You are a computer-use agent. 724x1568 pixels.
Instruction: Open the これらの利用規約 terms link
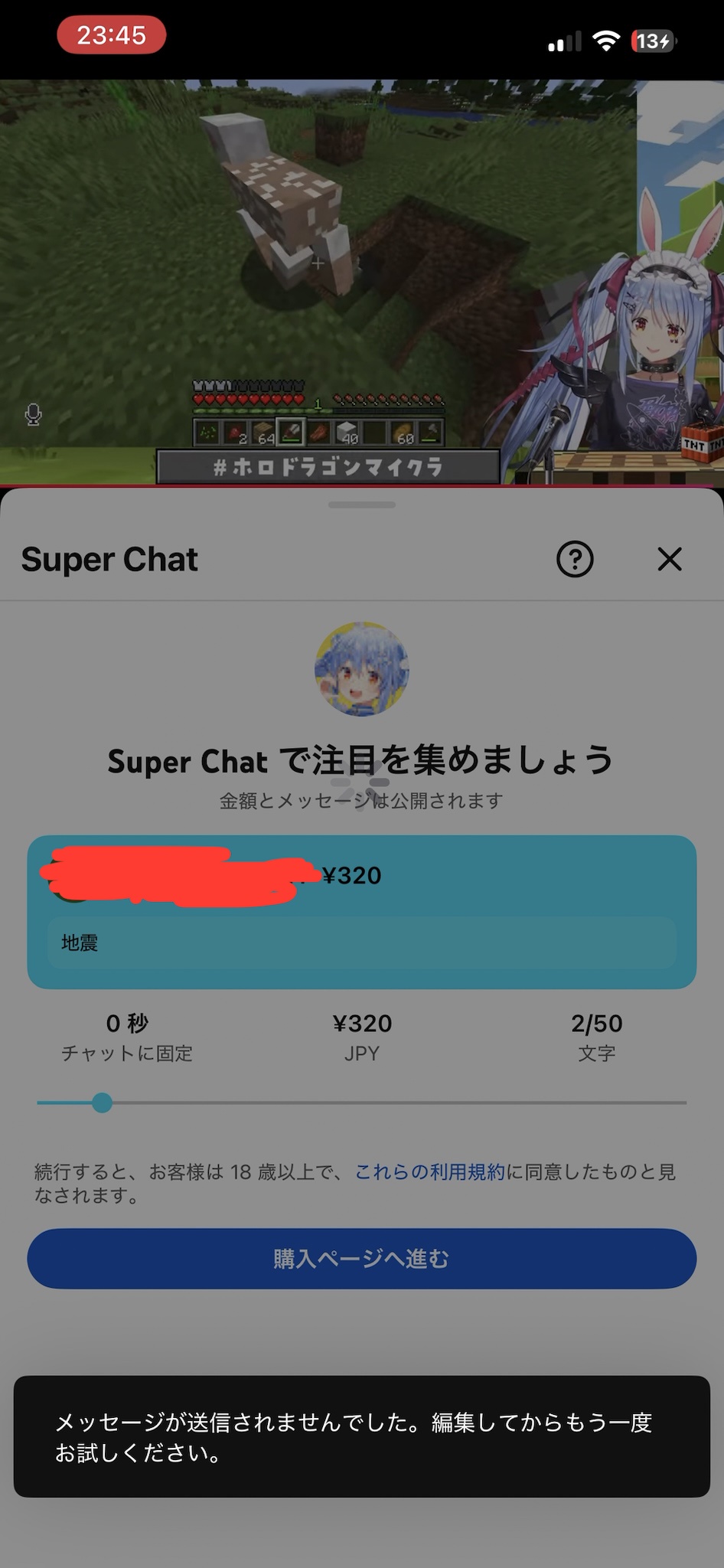[429, 1171]
